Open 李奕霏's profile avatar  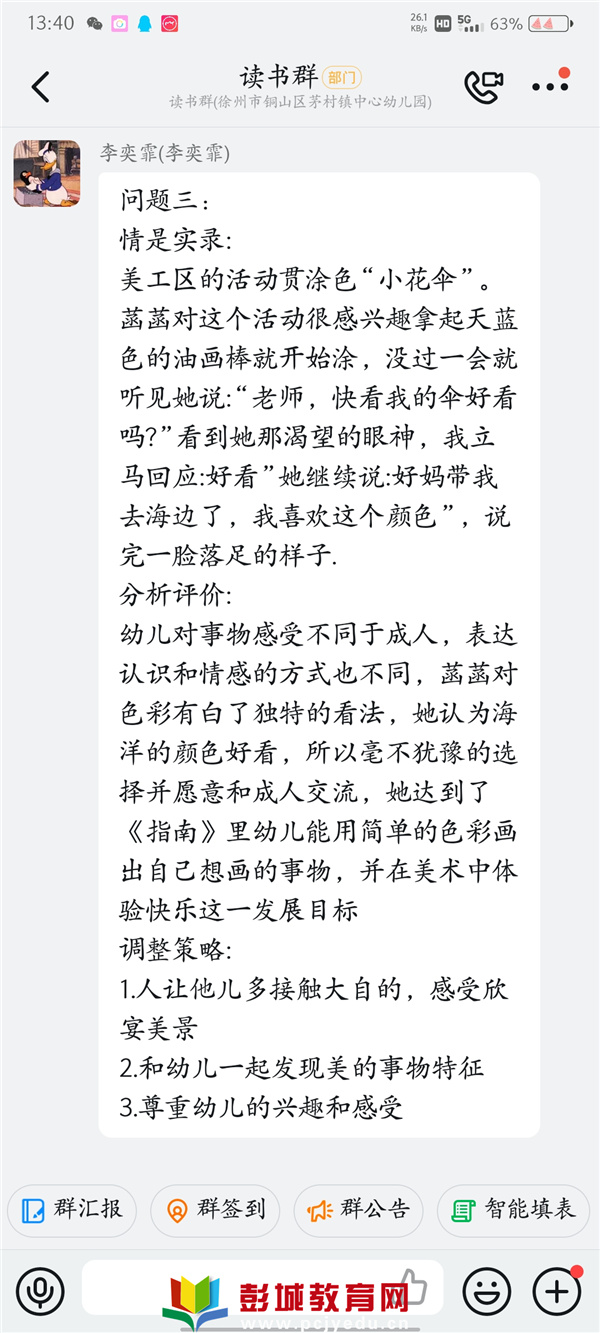[x=46, y=174]
